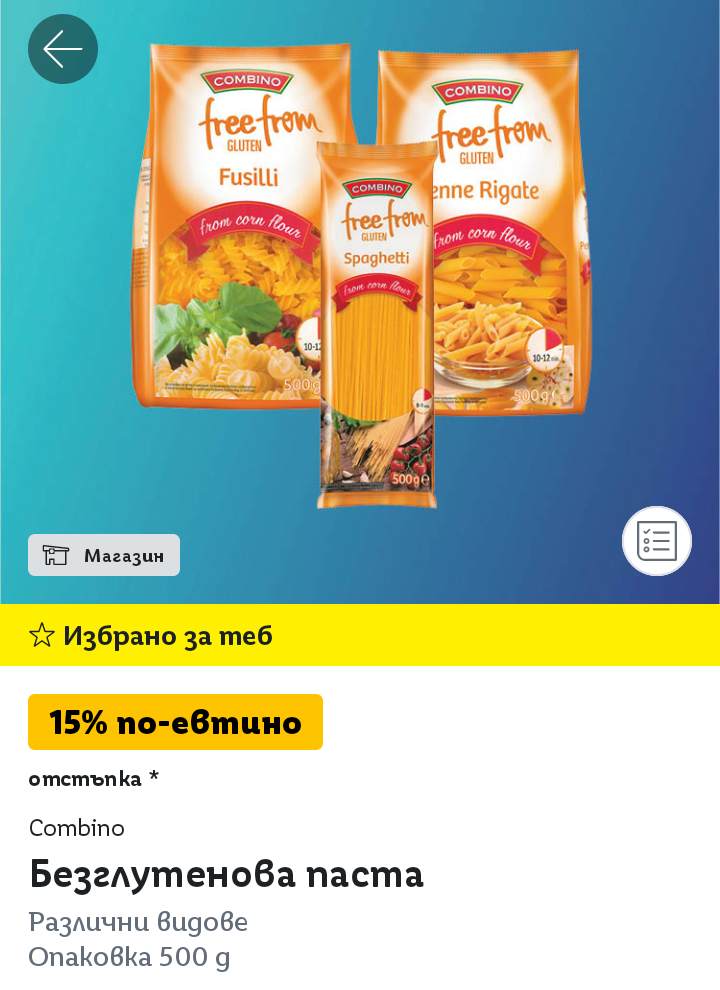Image resolution: width=720 pixels, height=990 pixels.
Task: Tap the Магазин store chip
Action: pyautogui.click(x=104, y=555)
